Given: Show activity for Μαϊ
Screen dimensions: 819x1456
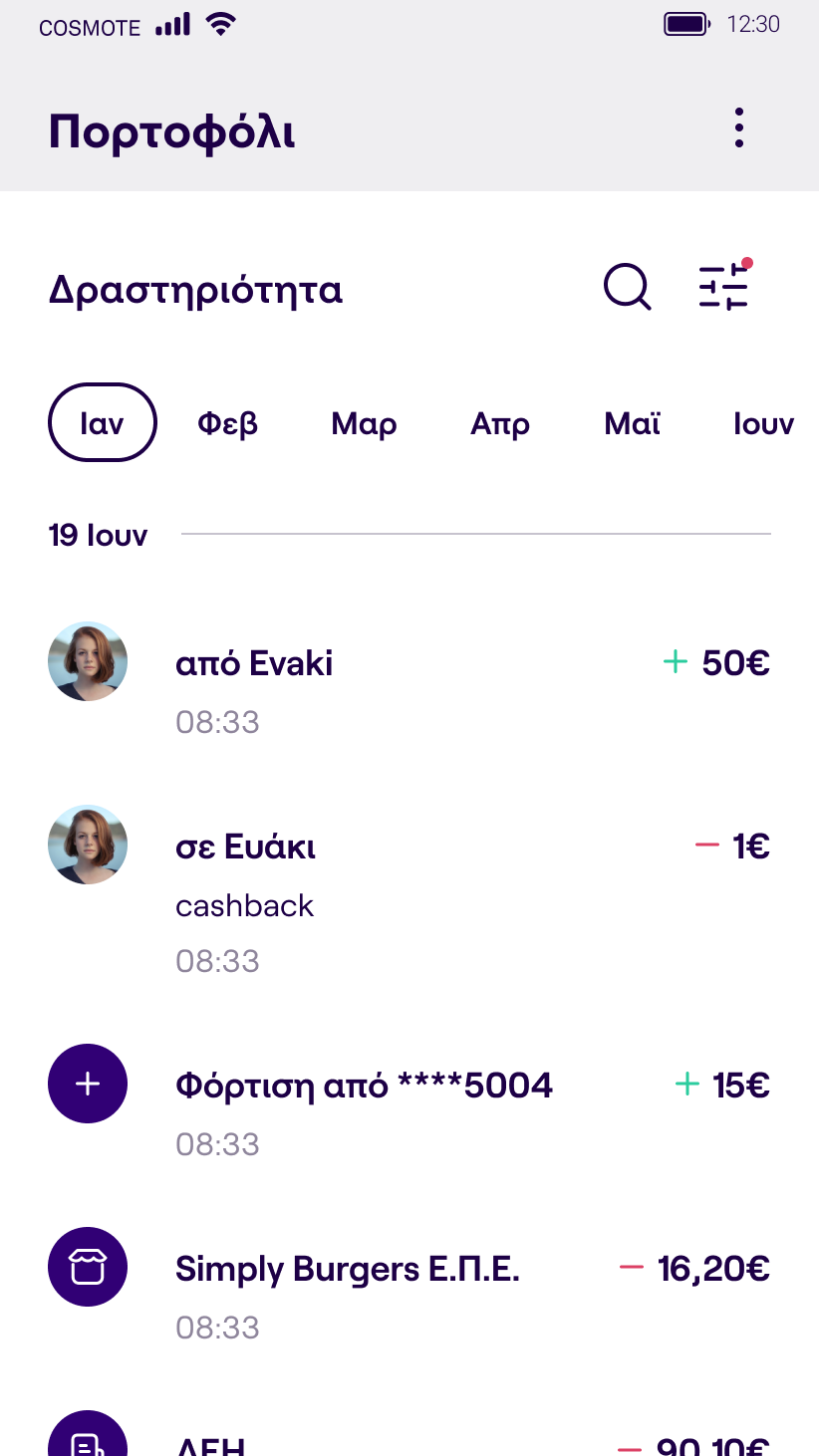Looking at the screenshot, I should (x=632, y=422).
